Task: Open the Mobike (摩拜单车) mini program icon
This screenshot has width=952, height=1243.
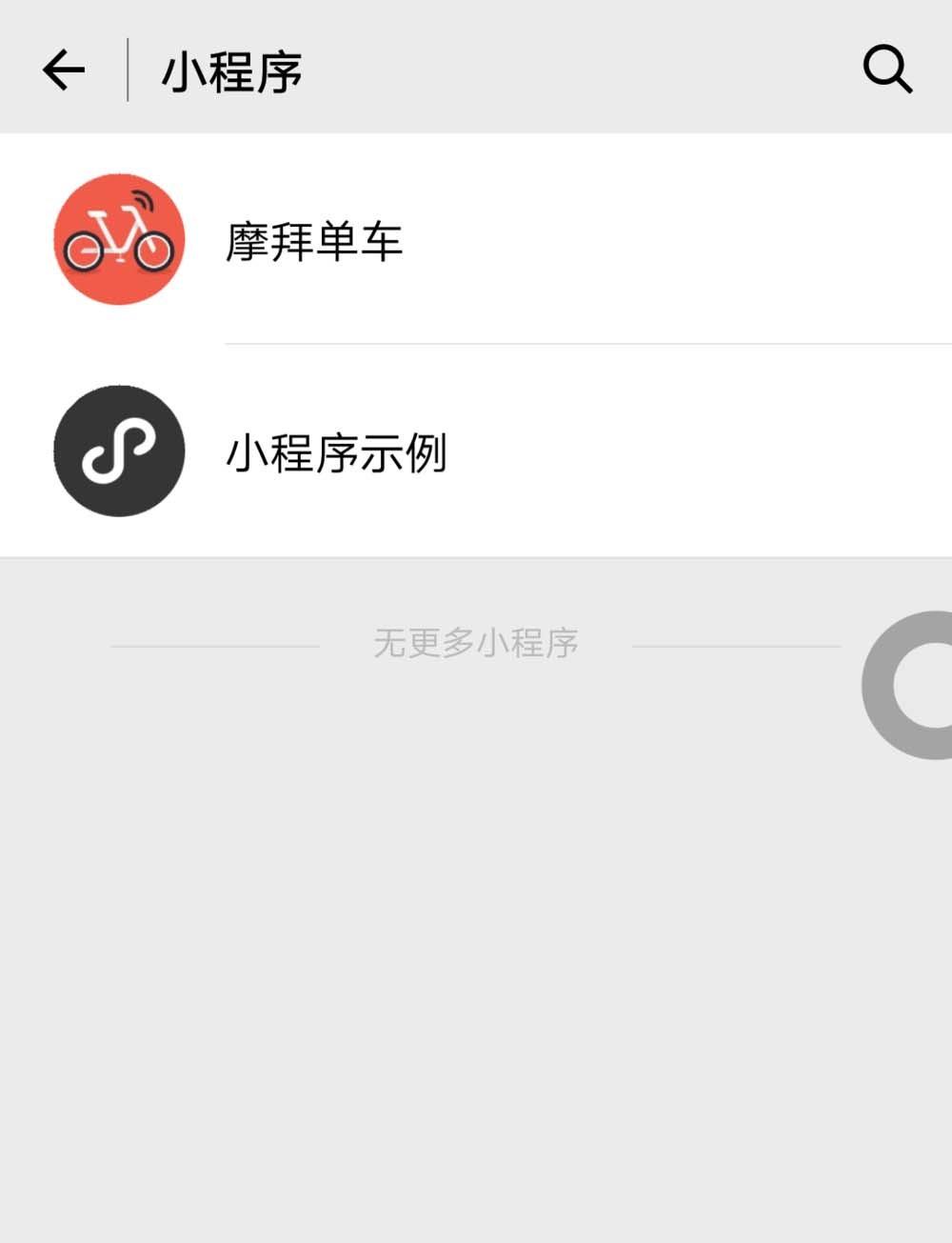Action: coord(118,239)
